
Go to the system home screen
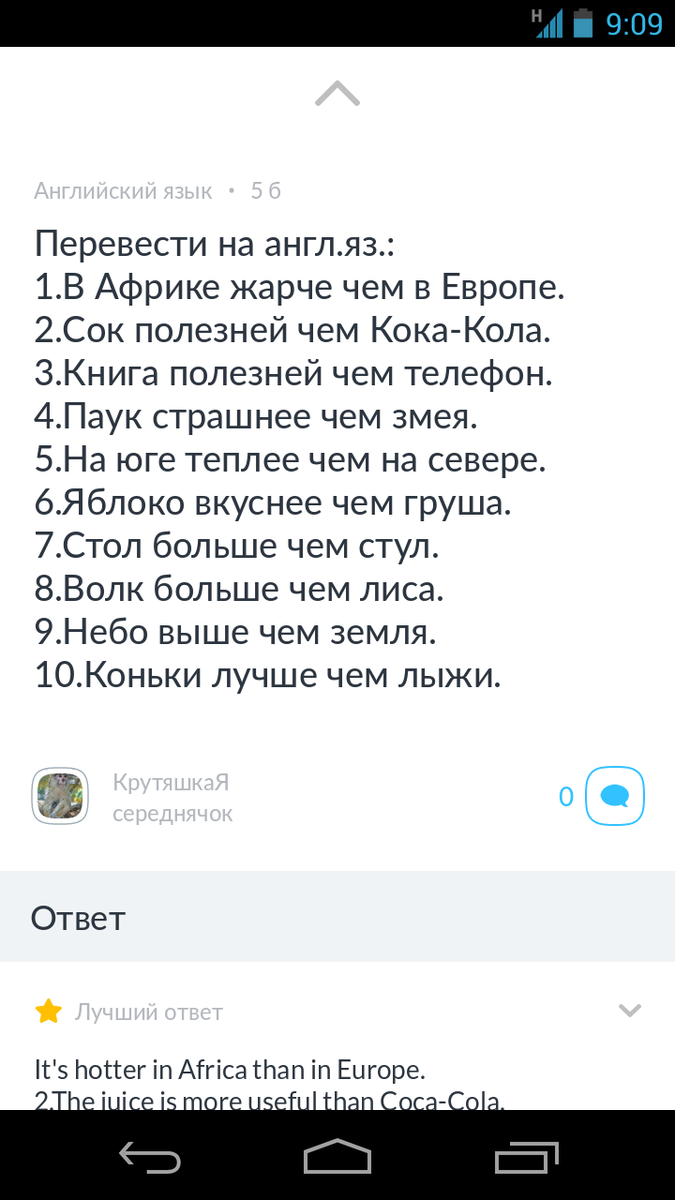click(337, 1156)
